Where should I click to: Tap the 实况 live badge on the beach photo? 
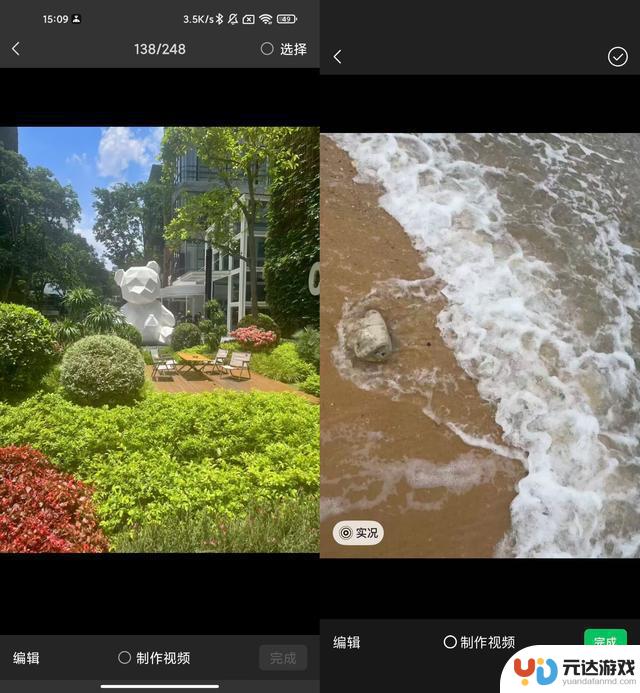coord(358,533)
